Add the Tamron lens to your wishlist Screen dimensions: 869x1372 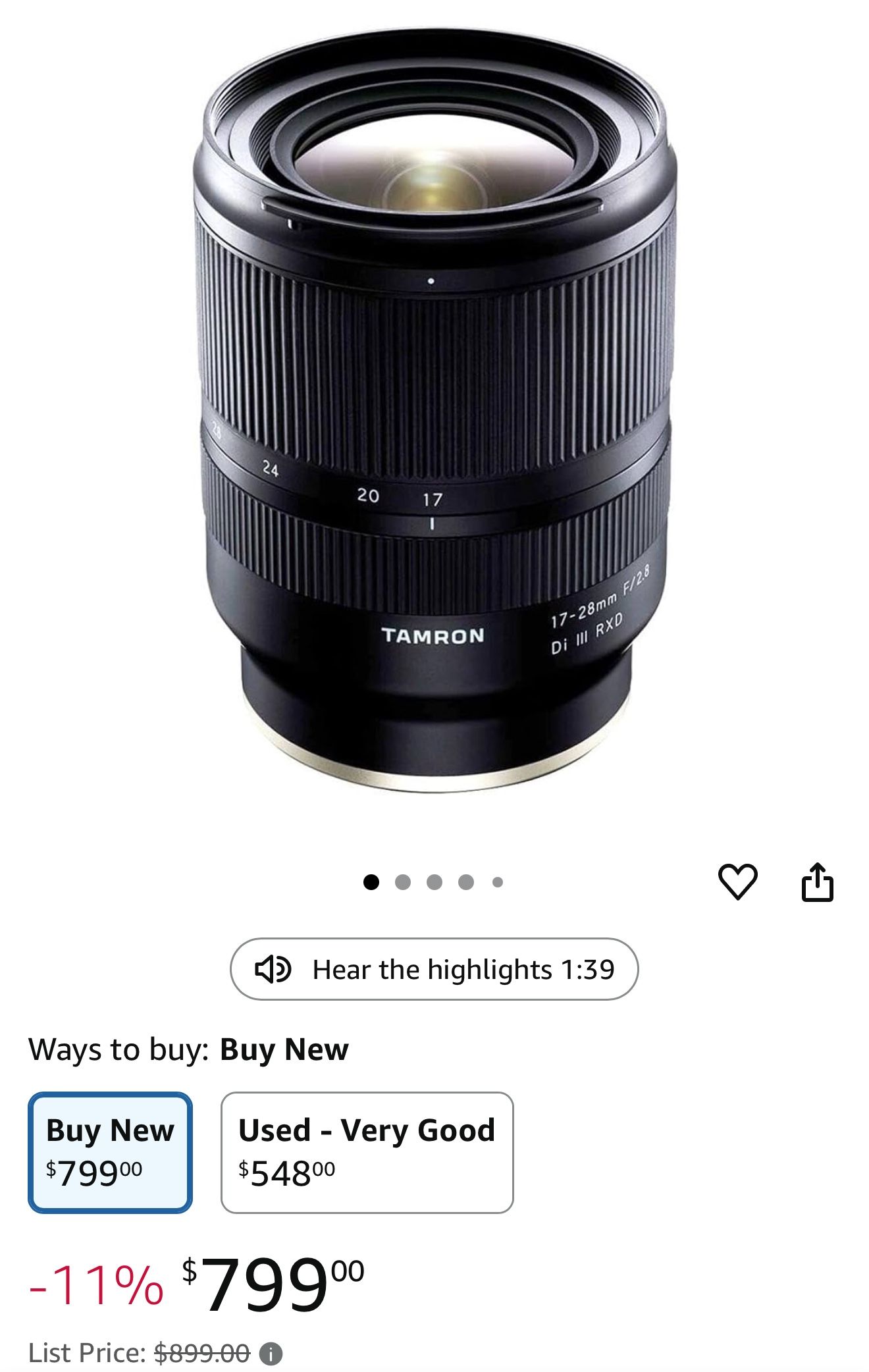737,882
